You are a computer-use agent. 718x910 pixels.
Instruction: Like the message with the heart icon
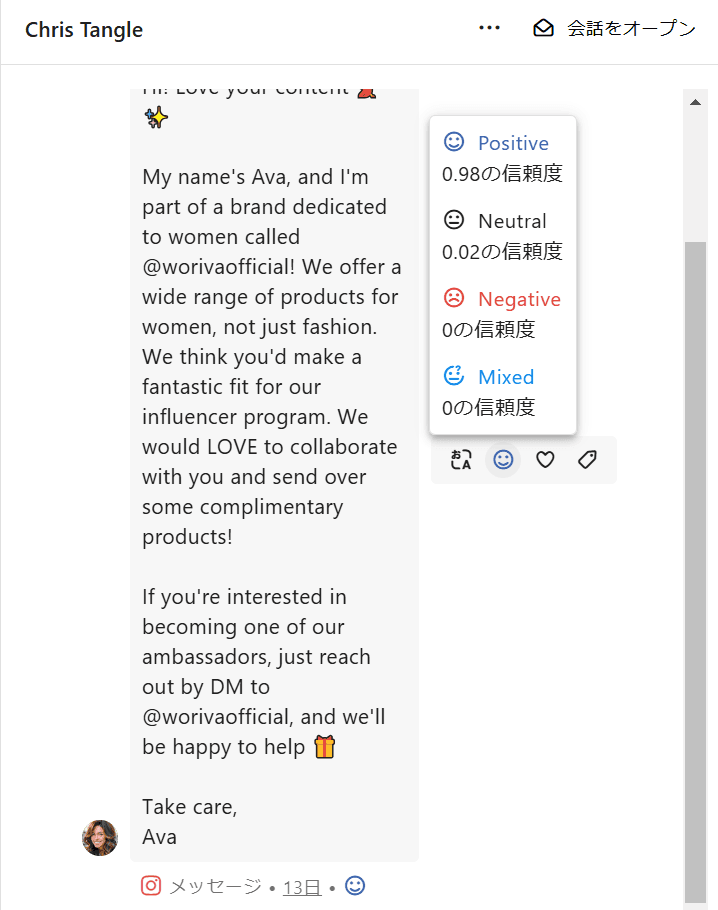(x=545, y=460)
